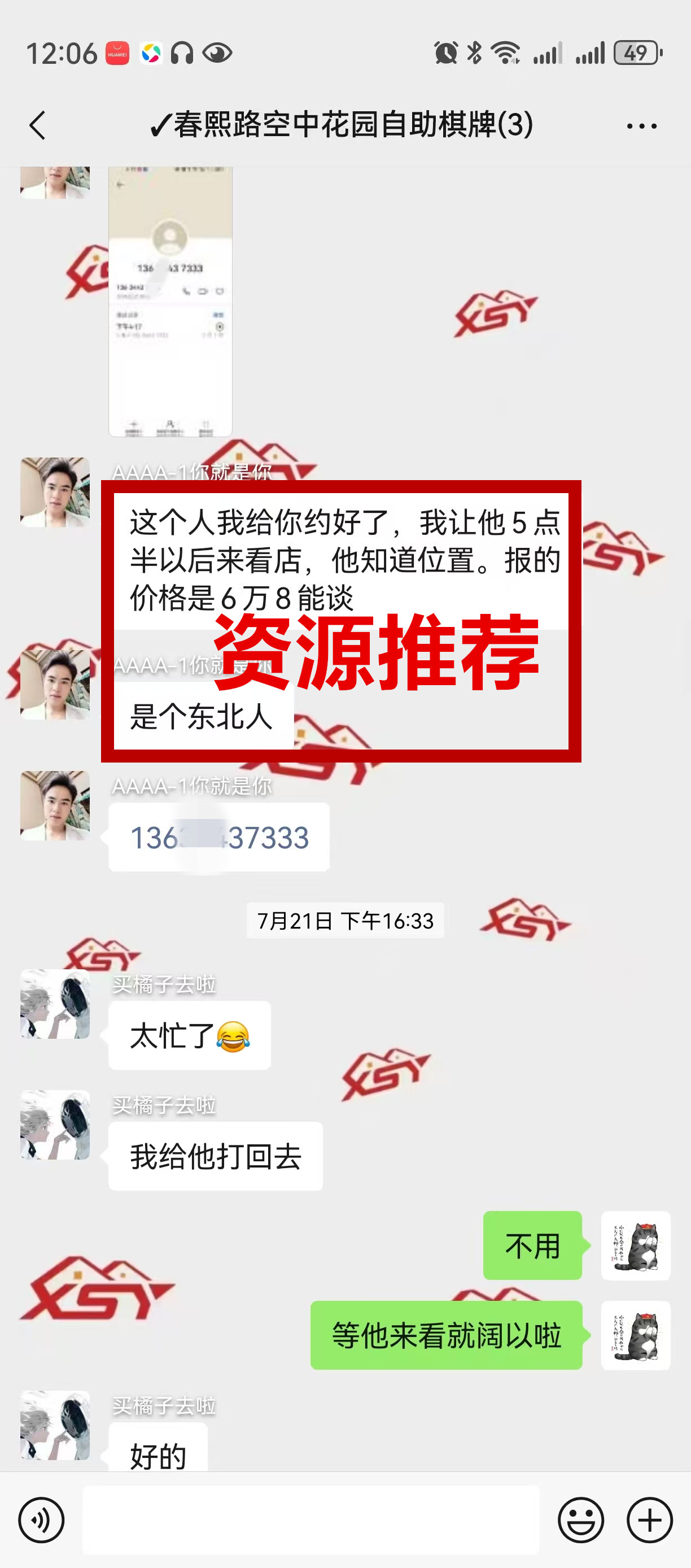Switch to voice message input
This screenshot has width=691, height=1568.
41,1520
